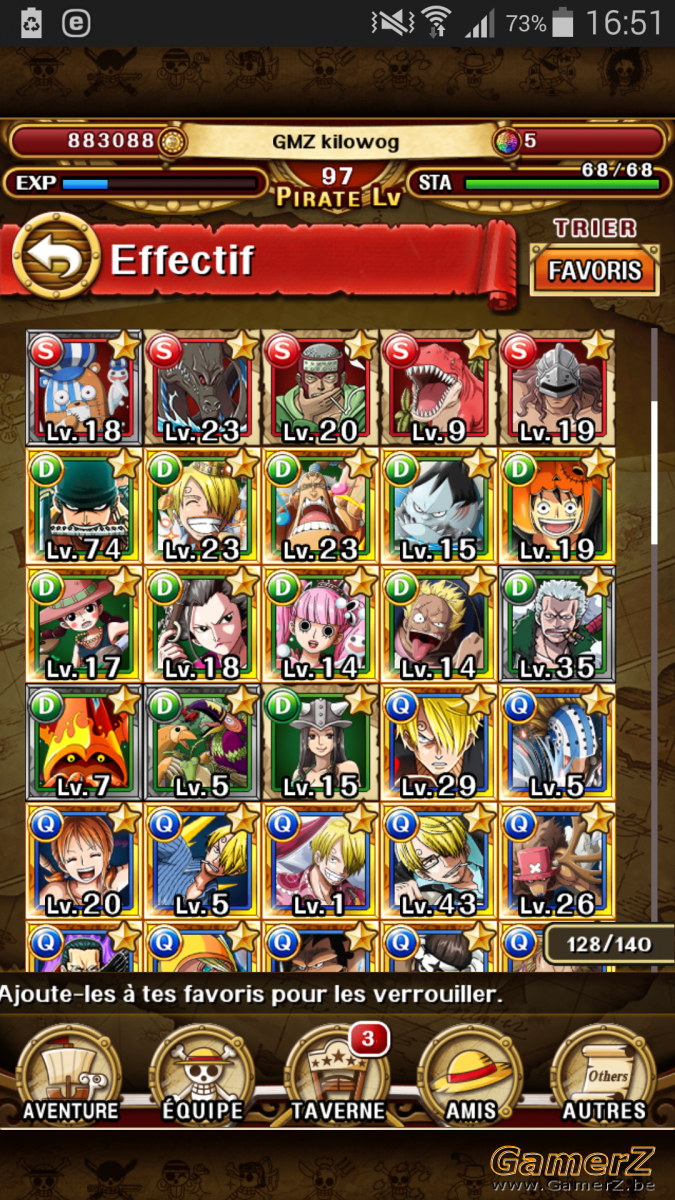Open the Autres menu tab
Screen dimensions: 675x1200
click(x=604, y=1073)
